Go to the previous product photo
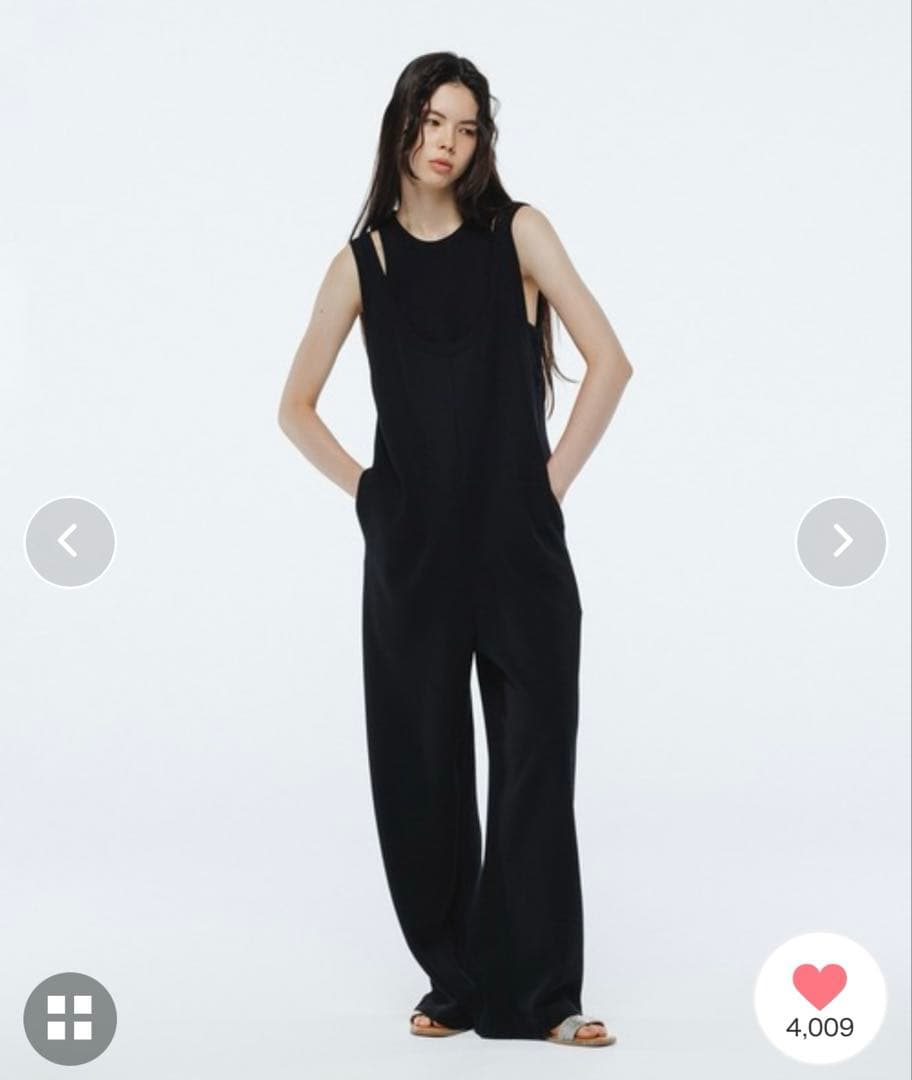The image size is (912, 1080). [70, 542]
